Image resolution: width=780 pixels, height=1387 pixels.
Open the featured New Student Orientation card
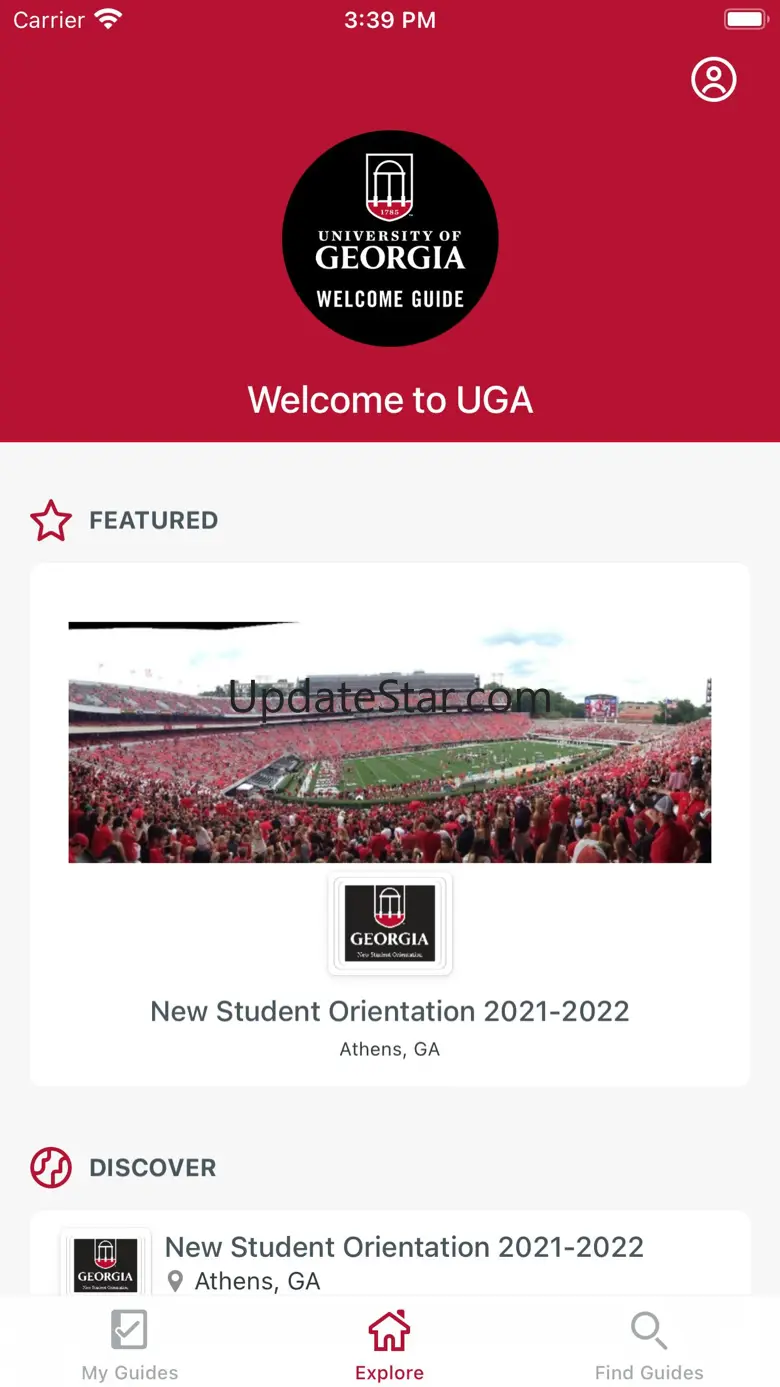390,824
